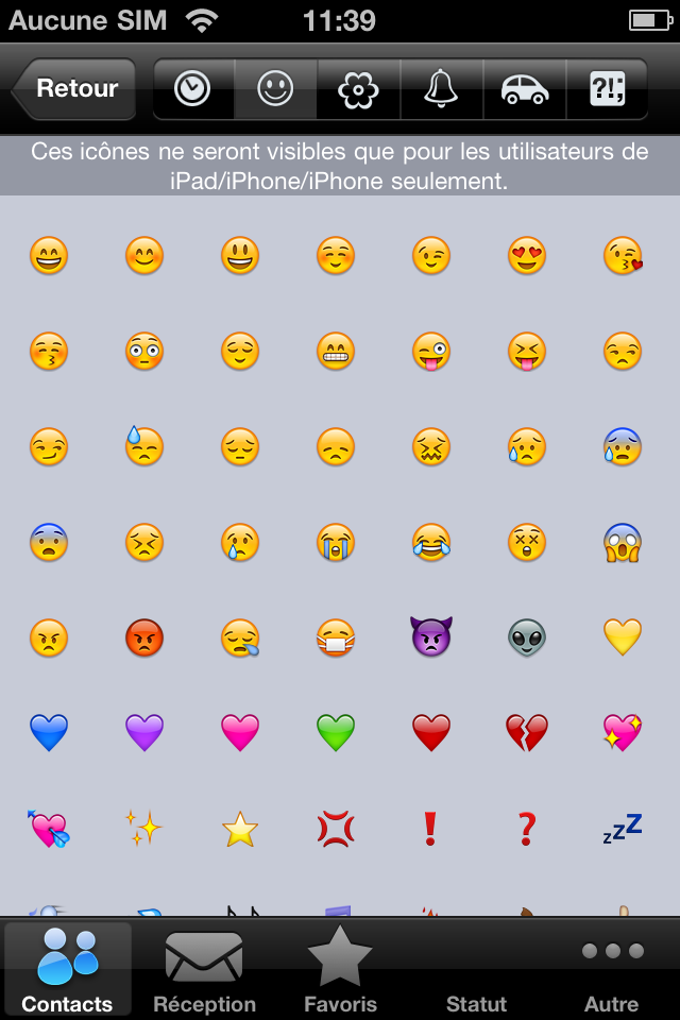Switch to the flower nature emoji category
This screenshot has height=1020, width=680.
pos(358,89)
